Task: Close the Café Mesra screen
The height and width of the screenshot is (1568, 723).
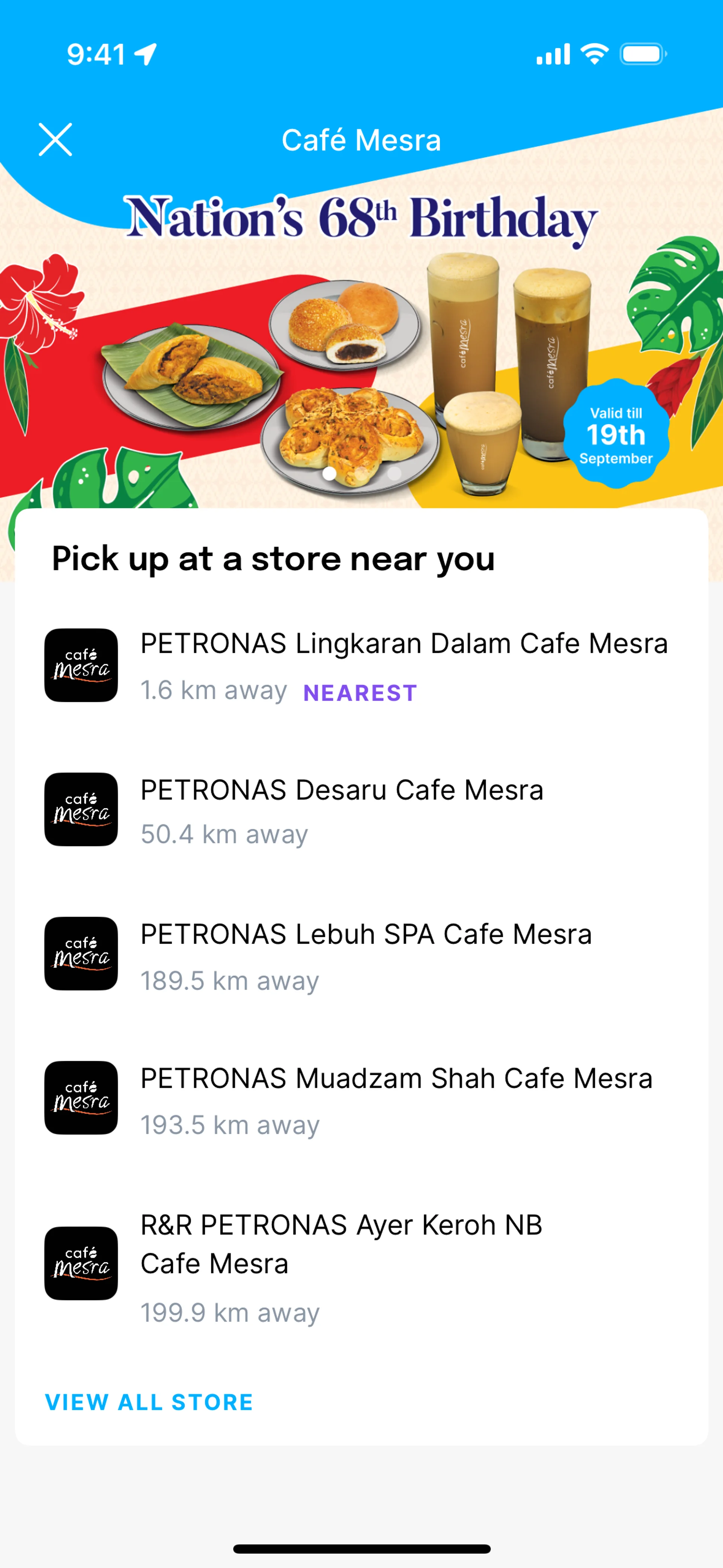Action: pos(55,139)
